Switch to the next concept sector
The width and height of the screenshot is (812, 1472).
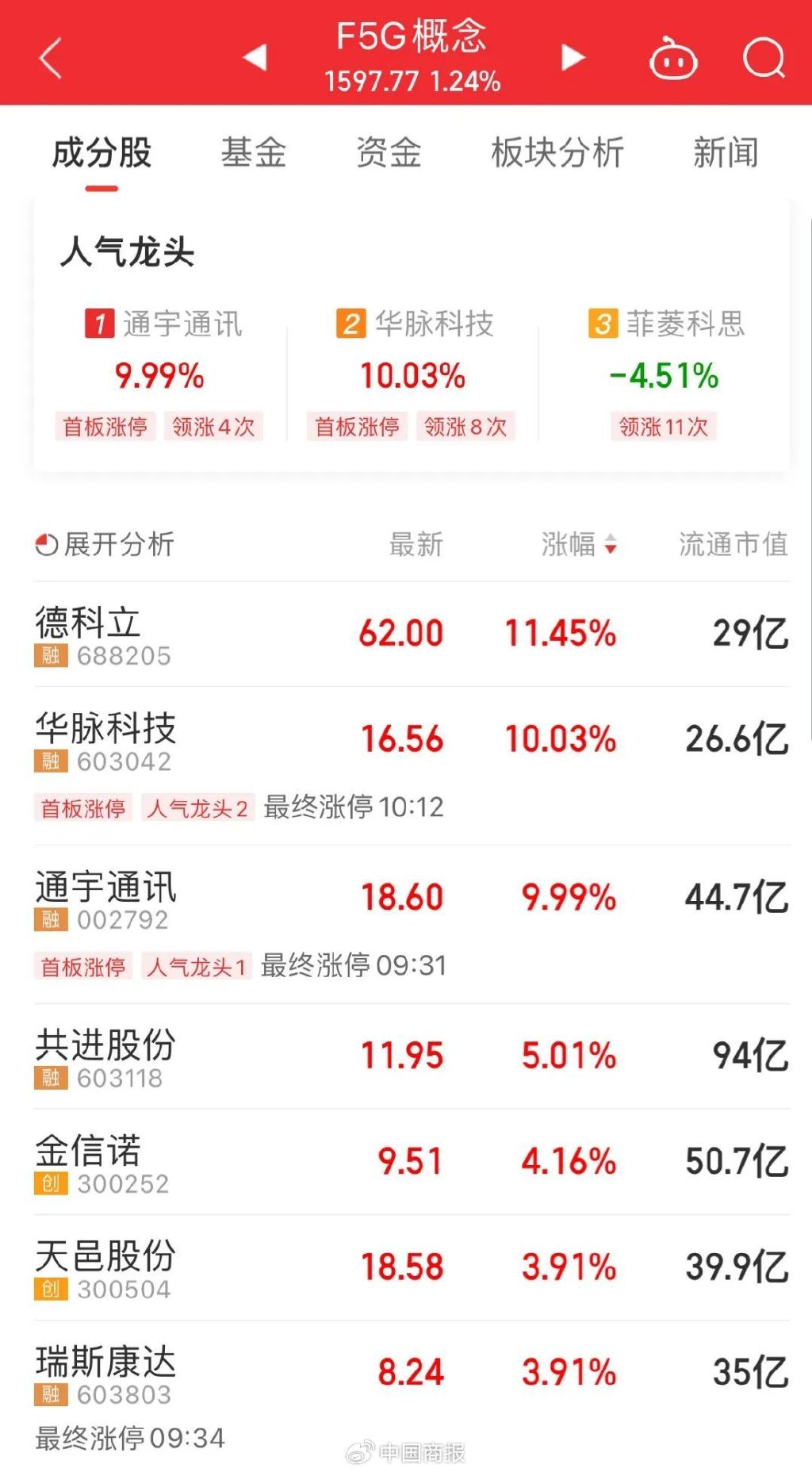pos(573,57)
